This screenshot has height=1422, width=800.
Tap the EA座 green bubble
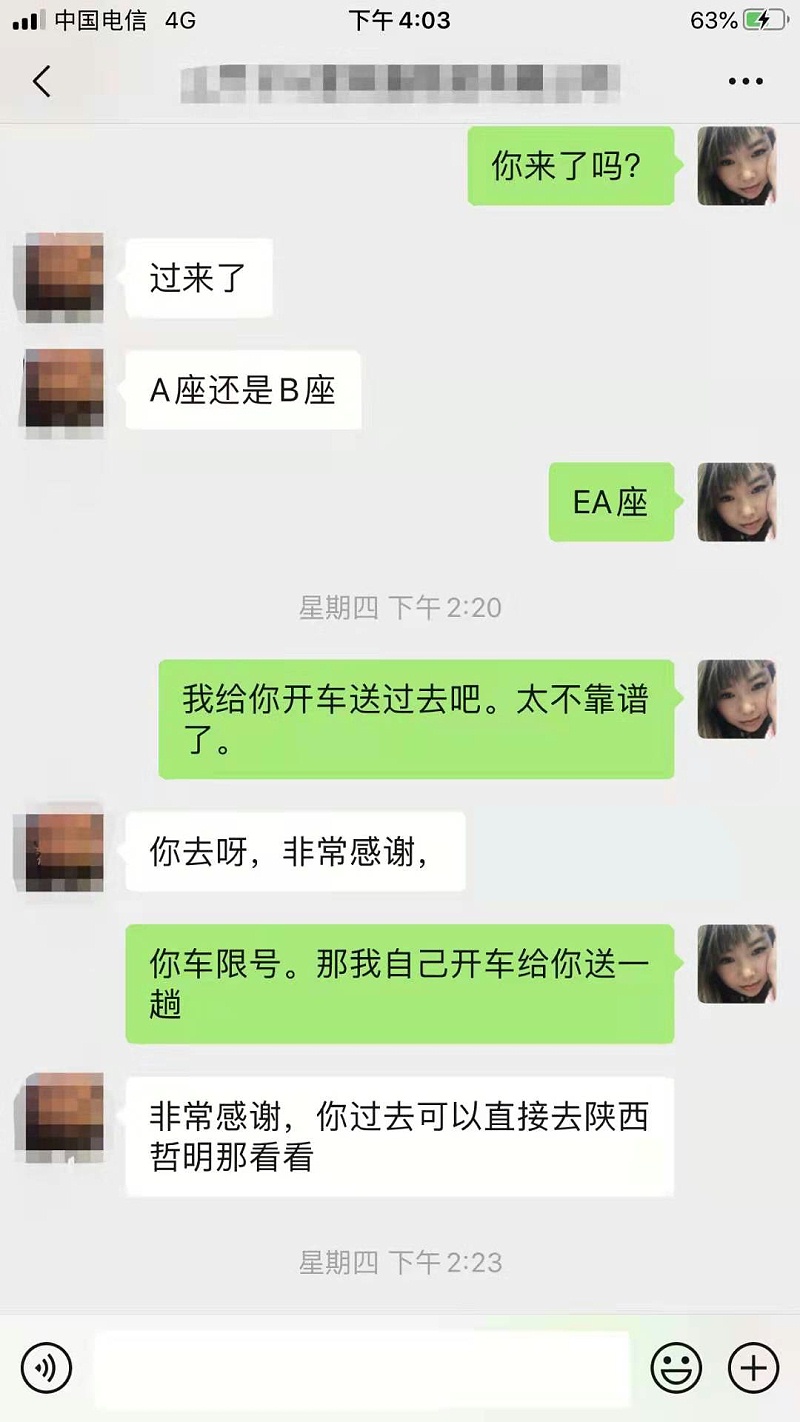(x=610, y=503)
